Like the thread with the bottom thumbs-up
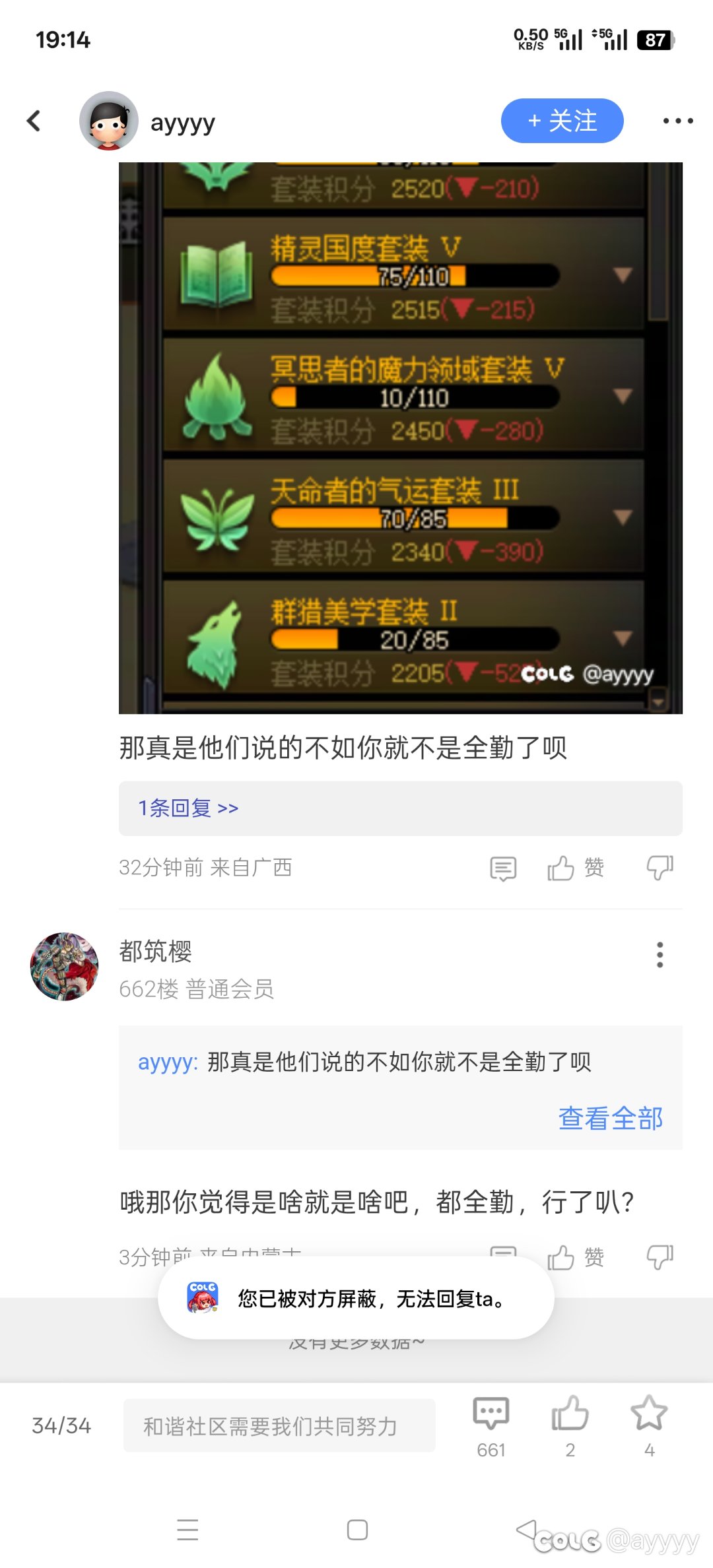The image size is (713, 1568). (x=570, y=1425)
